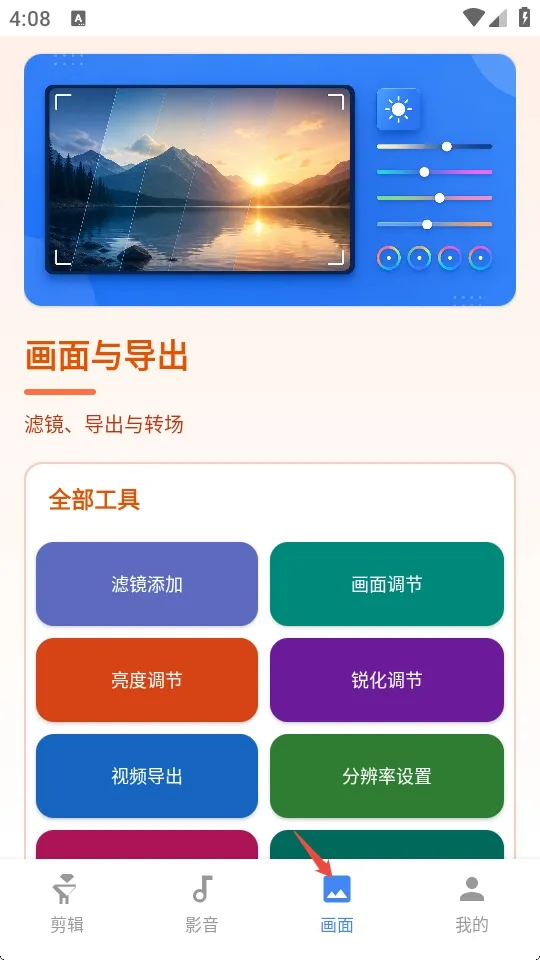Switch to the 影音 tab
Screen dimensions: 540x960
tap(202, 904)
